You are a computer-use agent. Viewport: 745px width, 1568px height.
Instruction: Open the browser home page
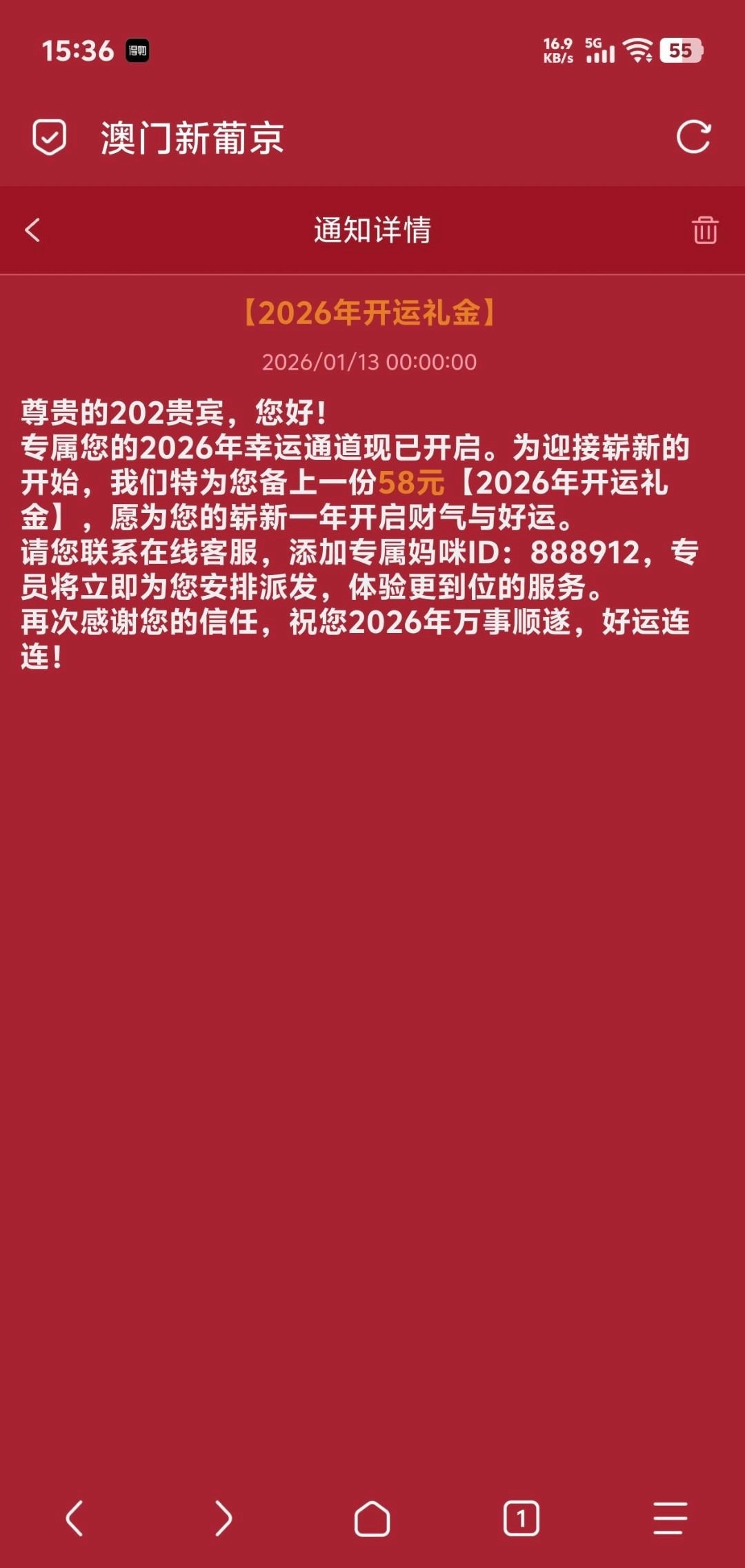point(372,1518)
